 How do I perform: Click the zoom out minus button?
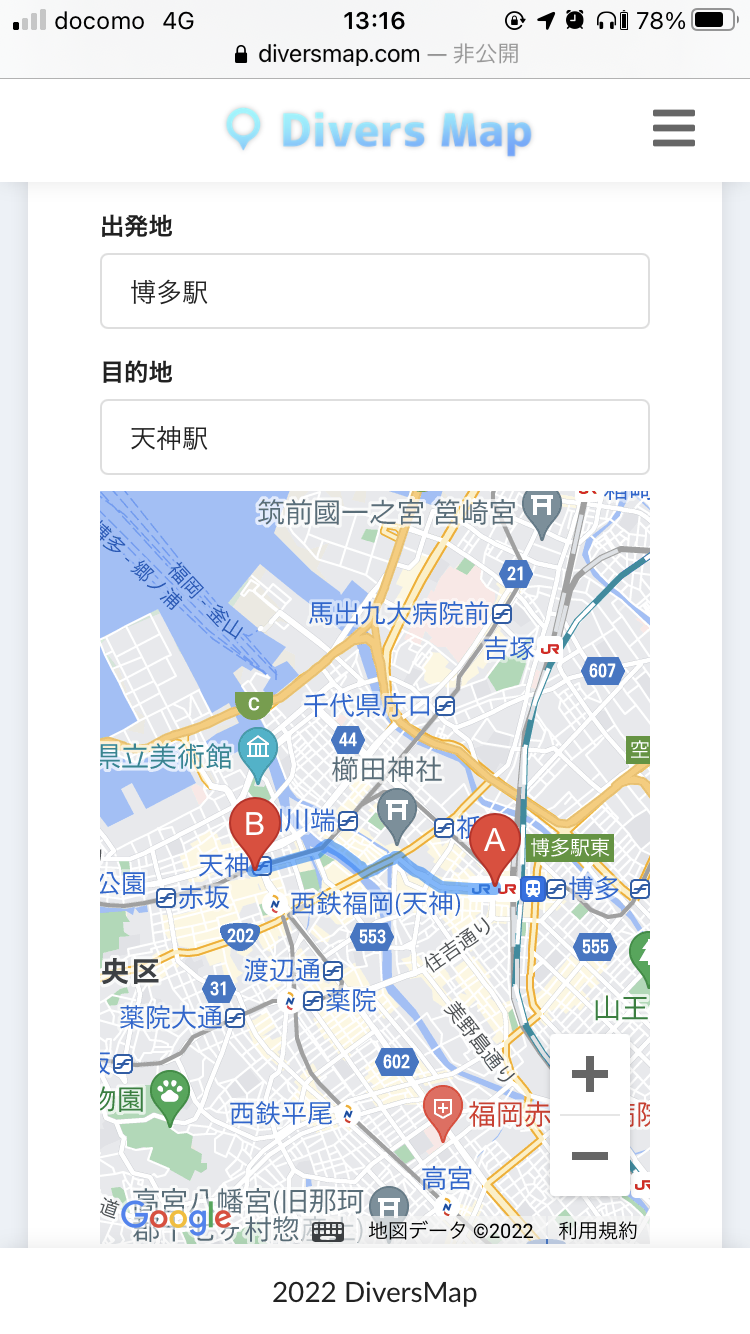[590, 1155]
